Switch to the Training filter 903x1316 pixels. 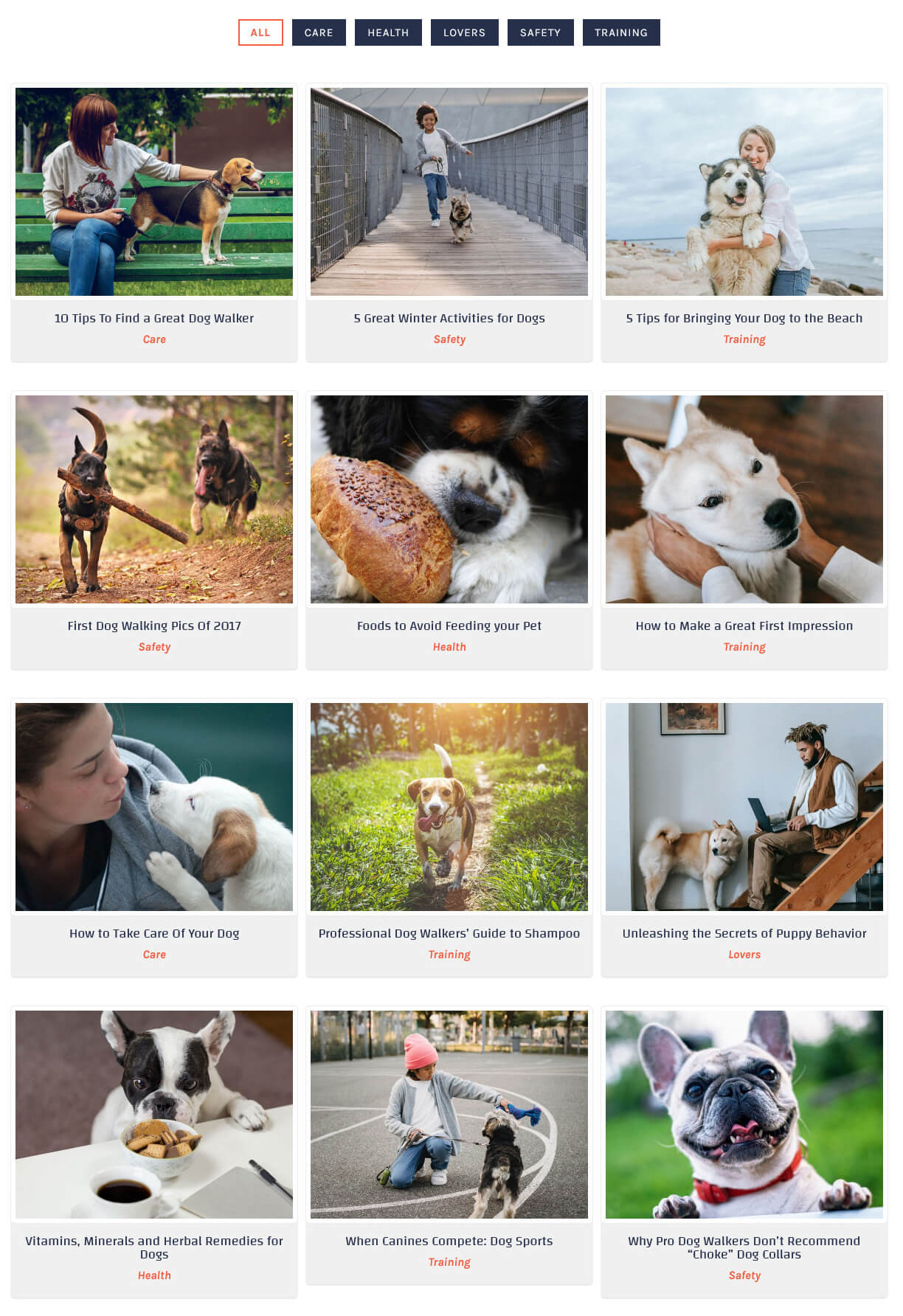click(620, 32)
